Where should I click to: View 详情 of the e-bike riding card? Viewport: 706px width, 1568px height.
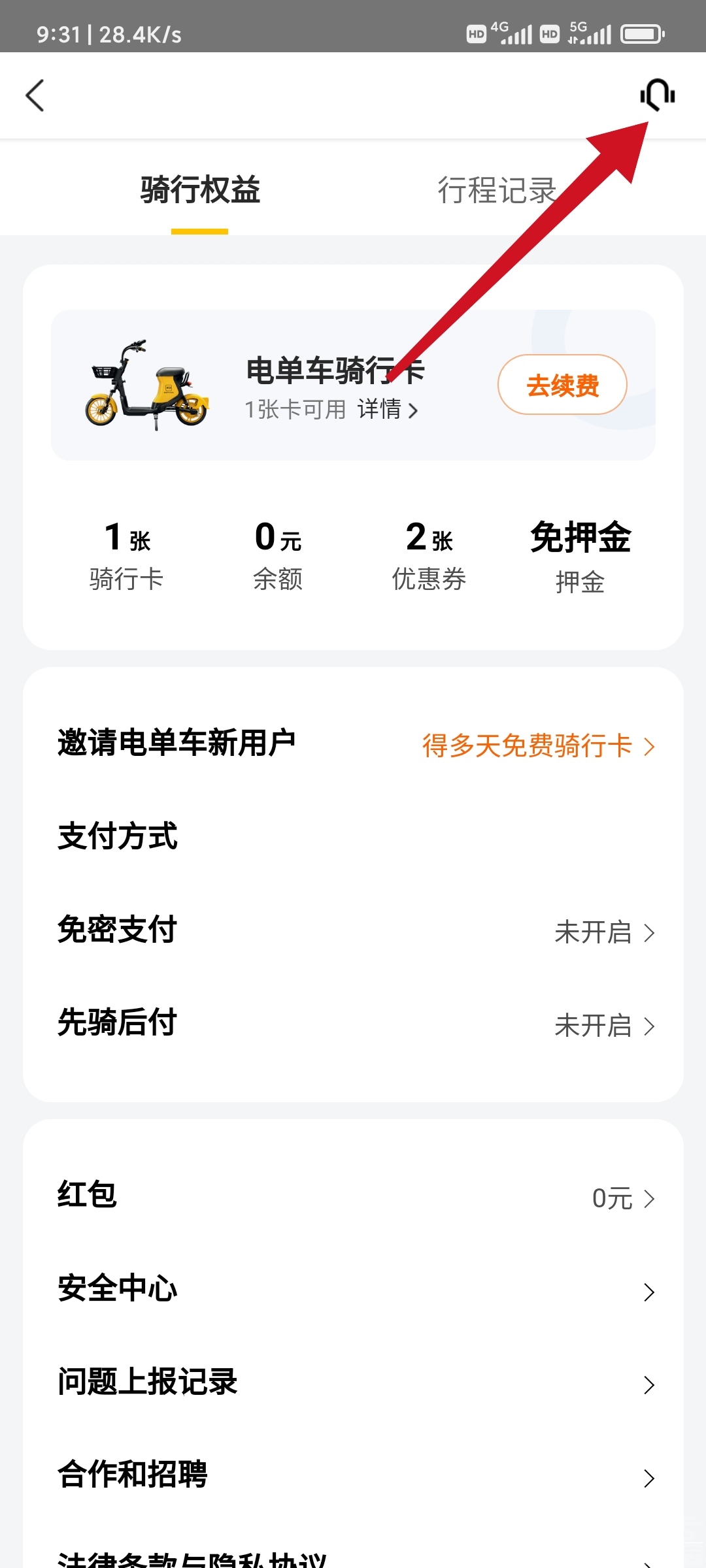pos(387,410)
